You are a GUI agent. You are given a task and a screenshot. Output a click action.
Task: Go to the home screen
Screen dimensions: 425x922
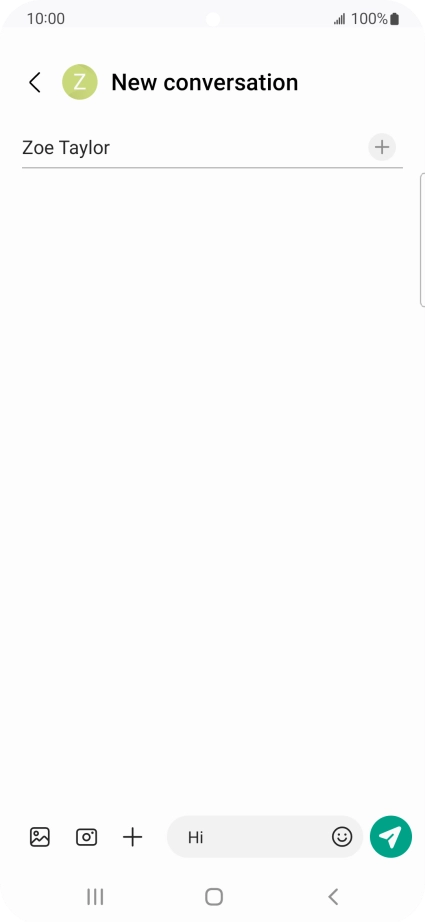[214, 897]
